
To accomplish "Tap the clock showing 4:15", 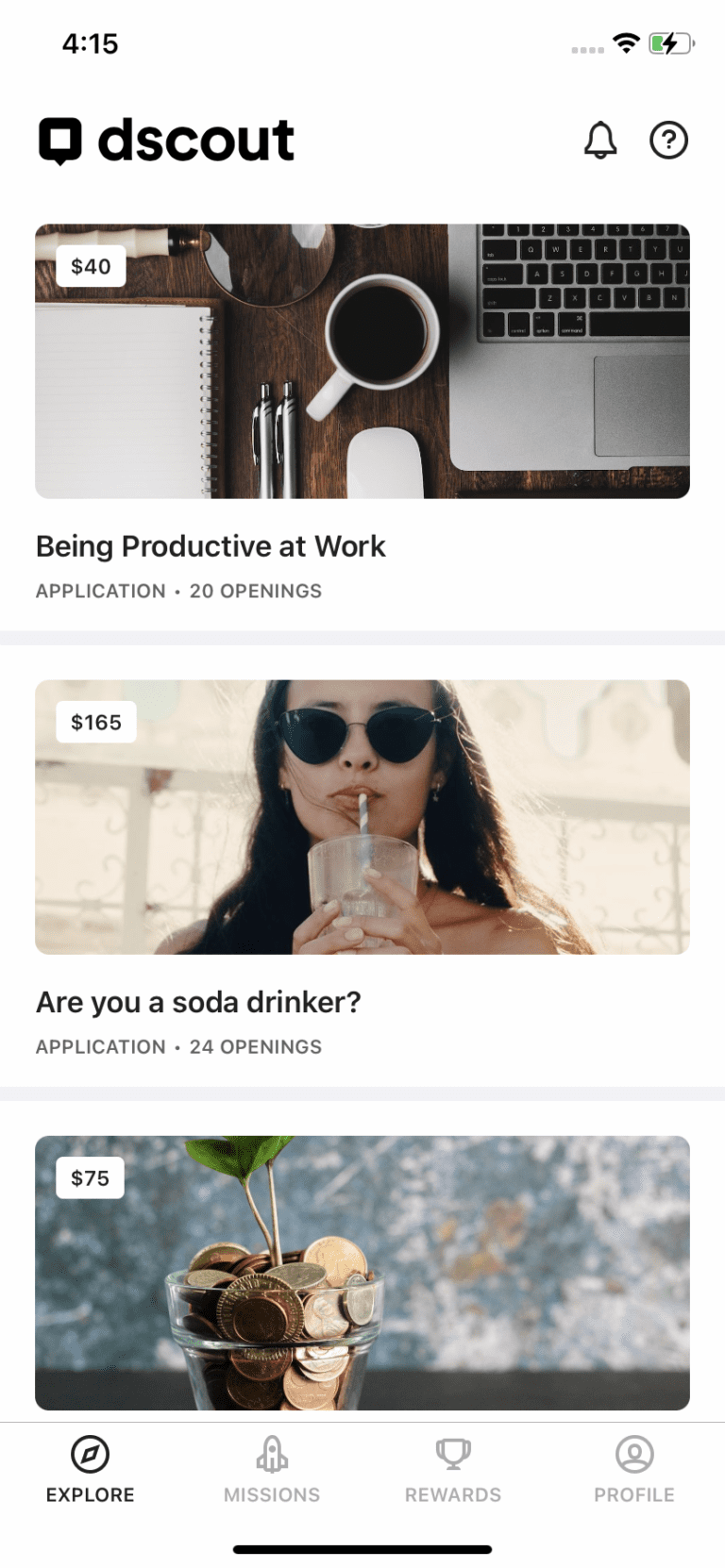I will click(88, 43).
